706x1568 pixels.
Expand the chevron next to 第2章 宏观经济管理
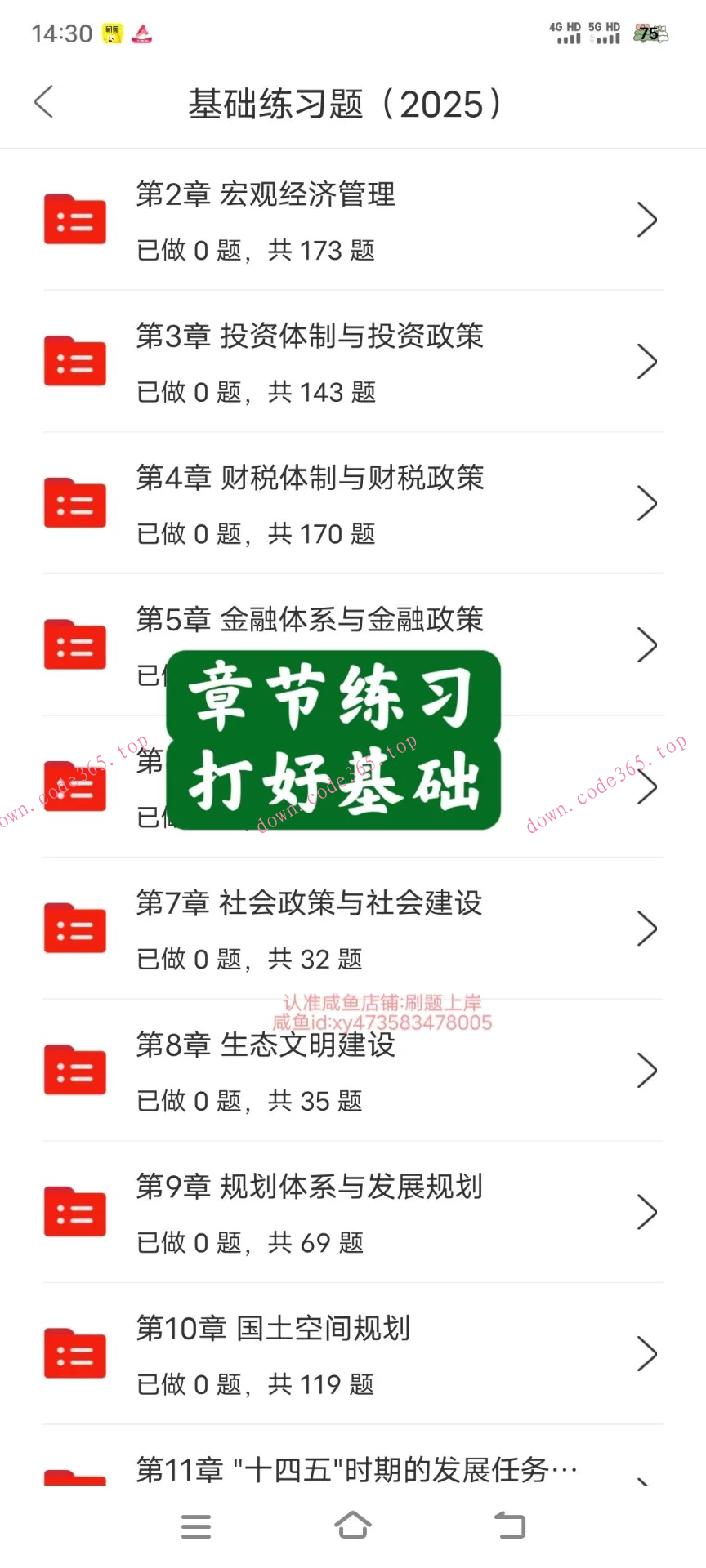tap(647, 219)
